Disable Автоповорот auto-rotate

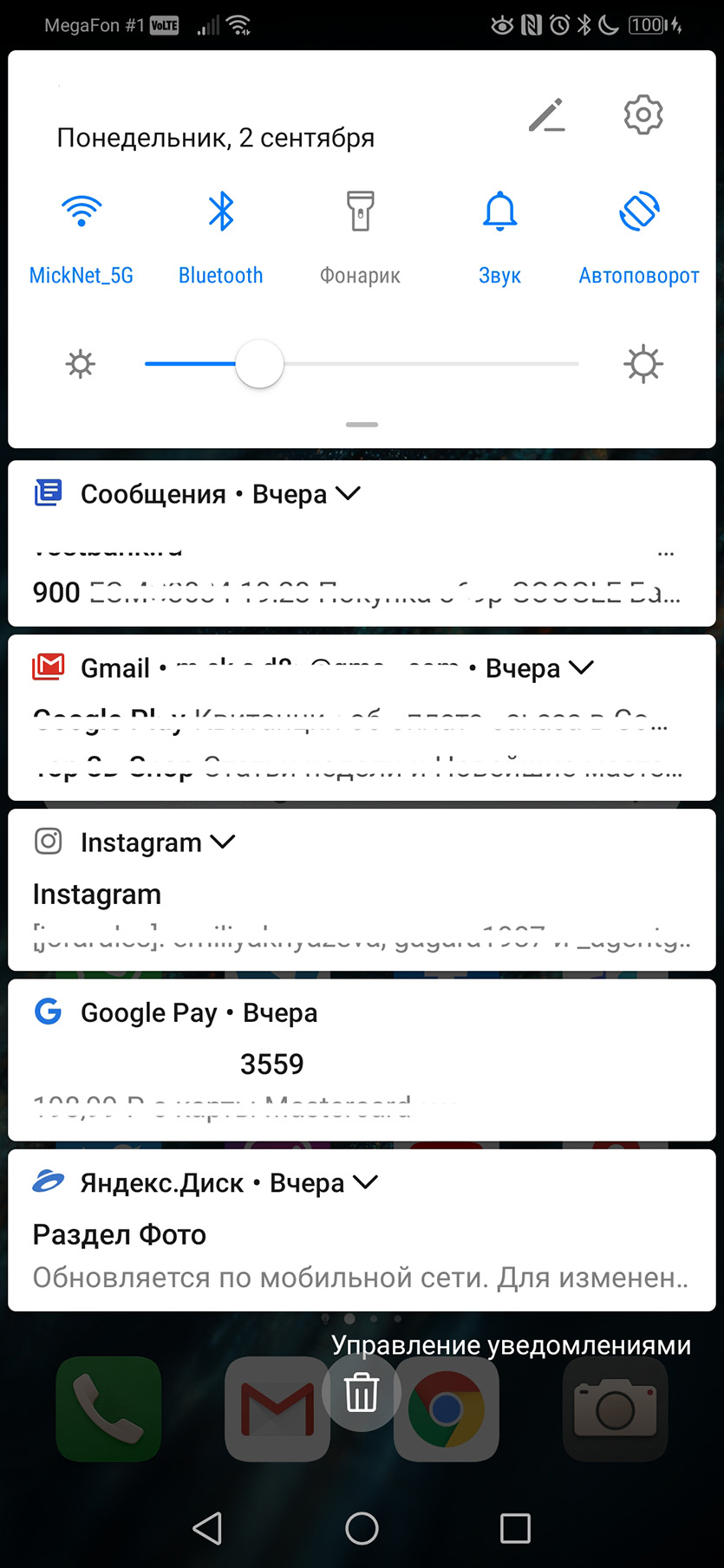click(639, 212)
